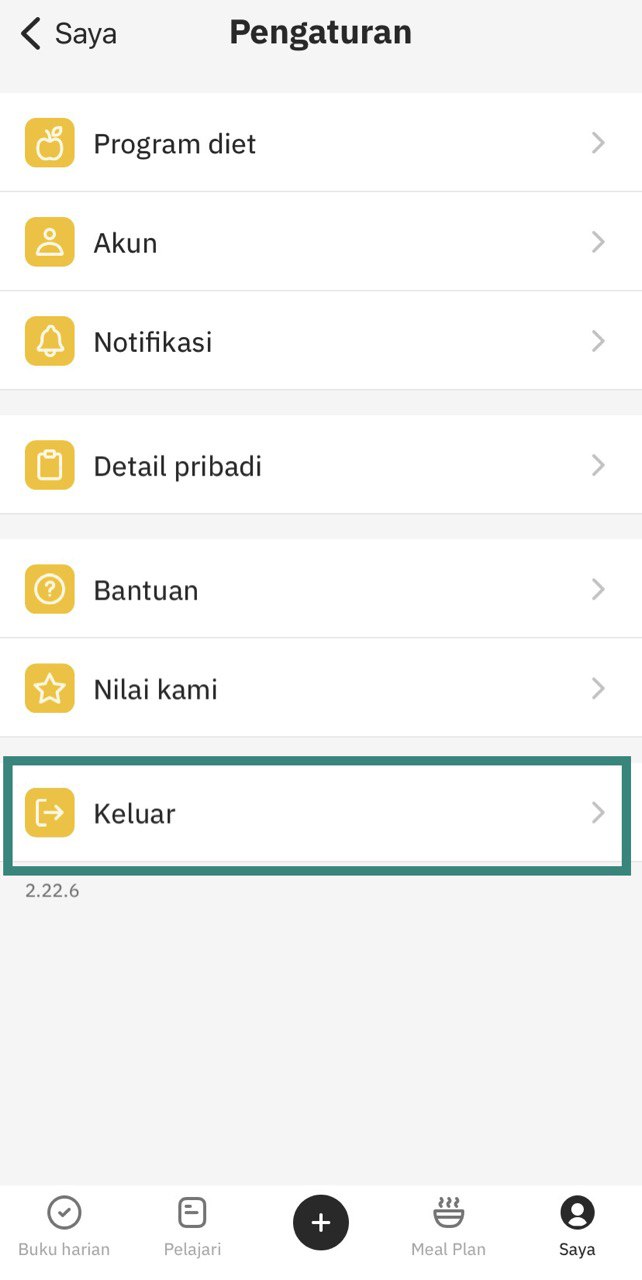Image resolution: width=642 pixels, height=1280 pixels.
Task: Go back to the Saya screen
Action: coord(68,34)
